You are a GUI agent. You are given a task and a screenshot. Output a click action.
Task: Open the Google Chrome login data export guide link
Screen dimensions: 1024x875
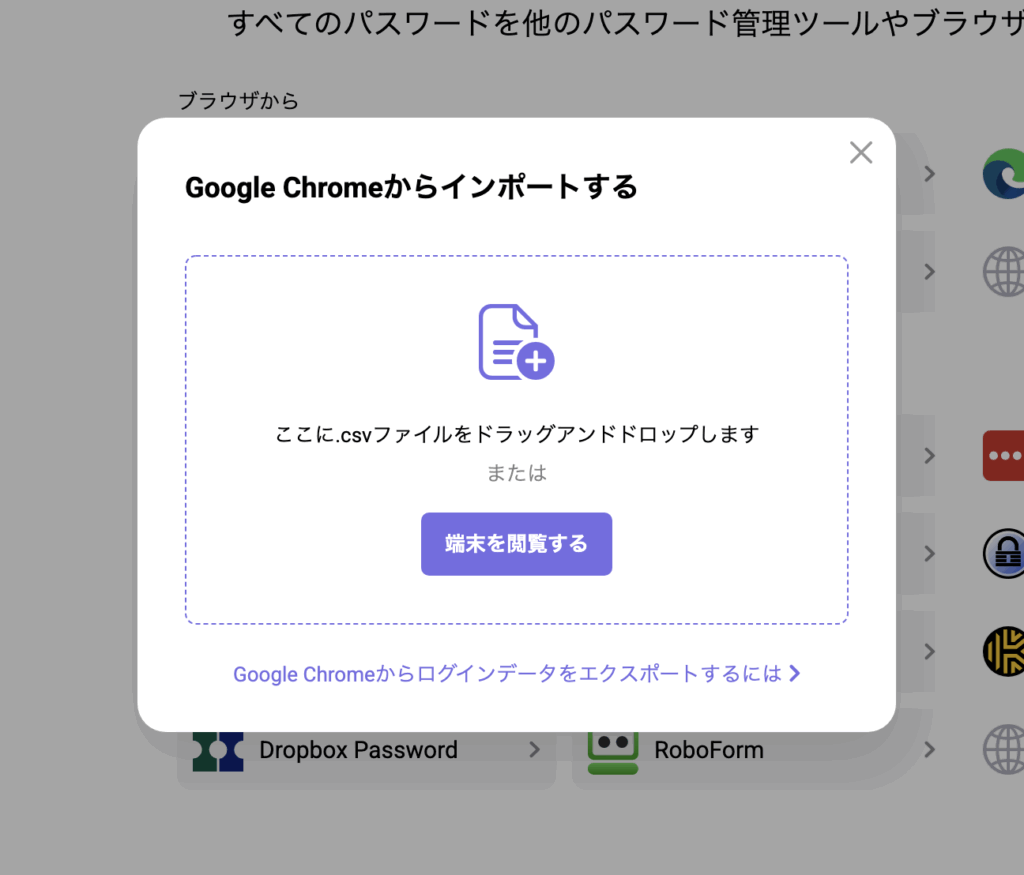(x=516, y=674)
